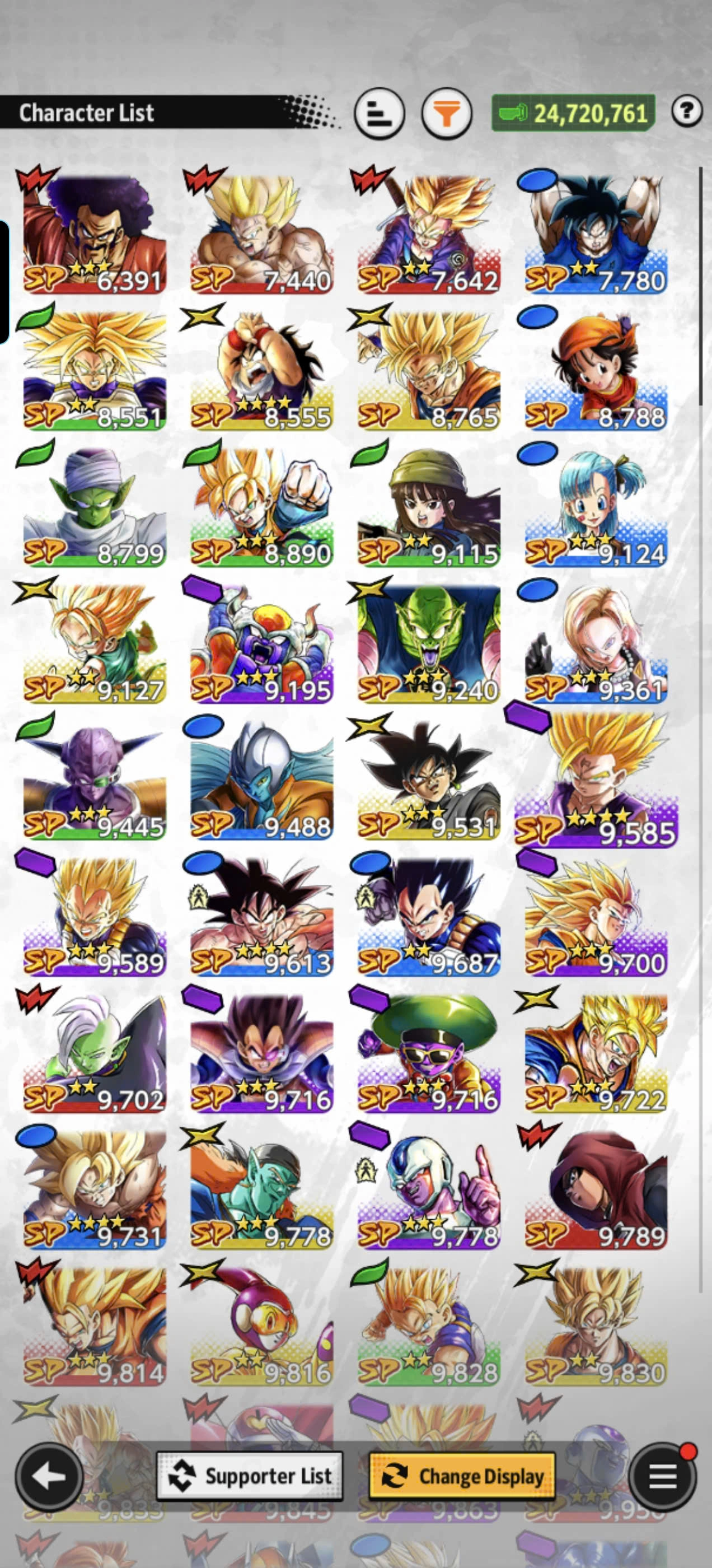This screenshot has height=1568, width=712.
Task: Tap the help question mark icon
Action: [687, 111]
